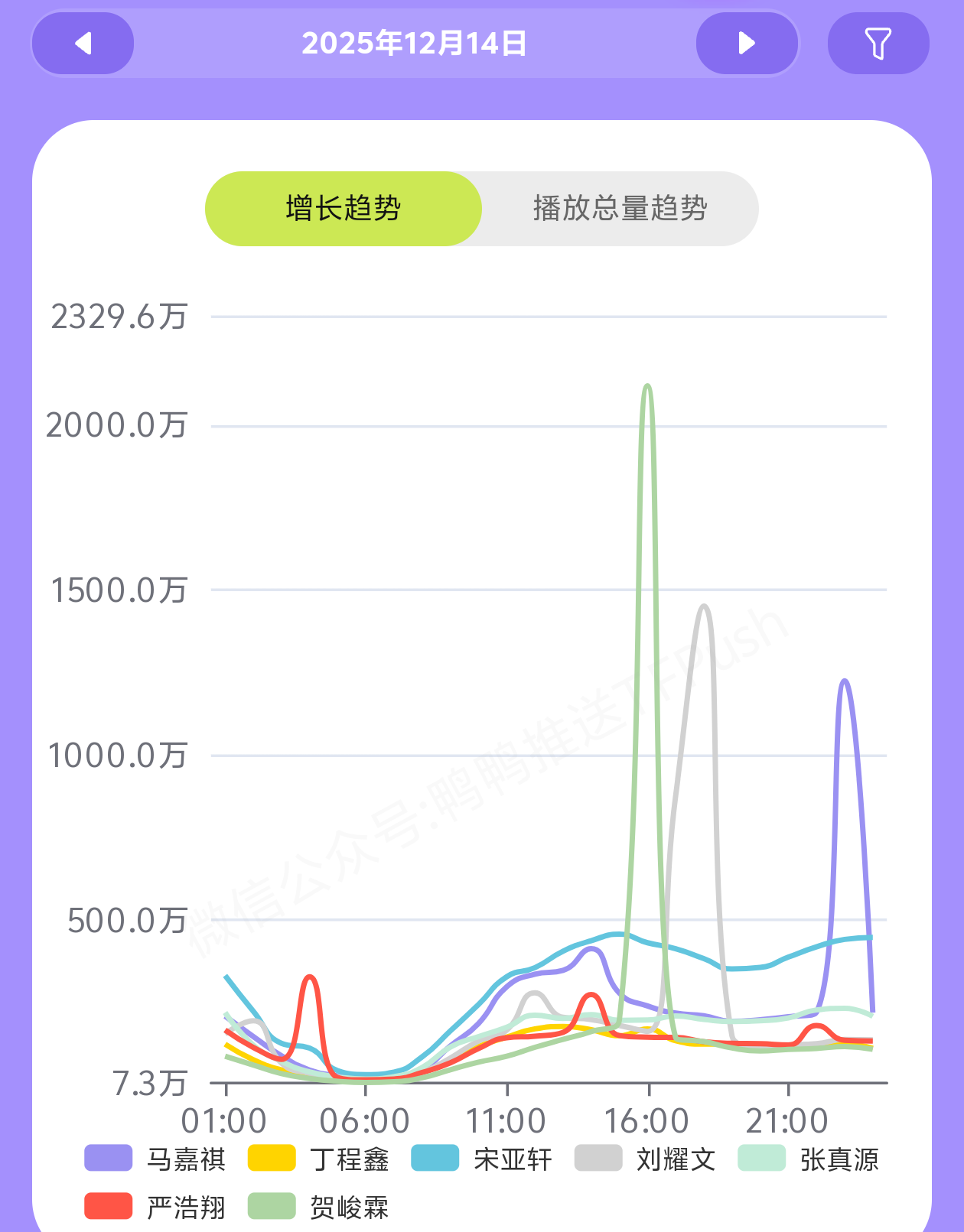This screenshot has width=964, height=1232.
Task: Switch to the 播放总量趋势 tab
Action: (x=620, y=209)
